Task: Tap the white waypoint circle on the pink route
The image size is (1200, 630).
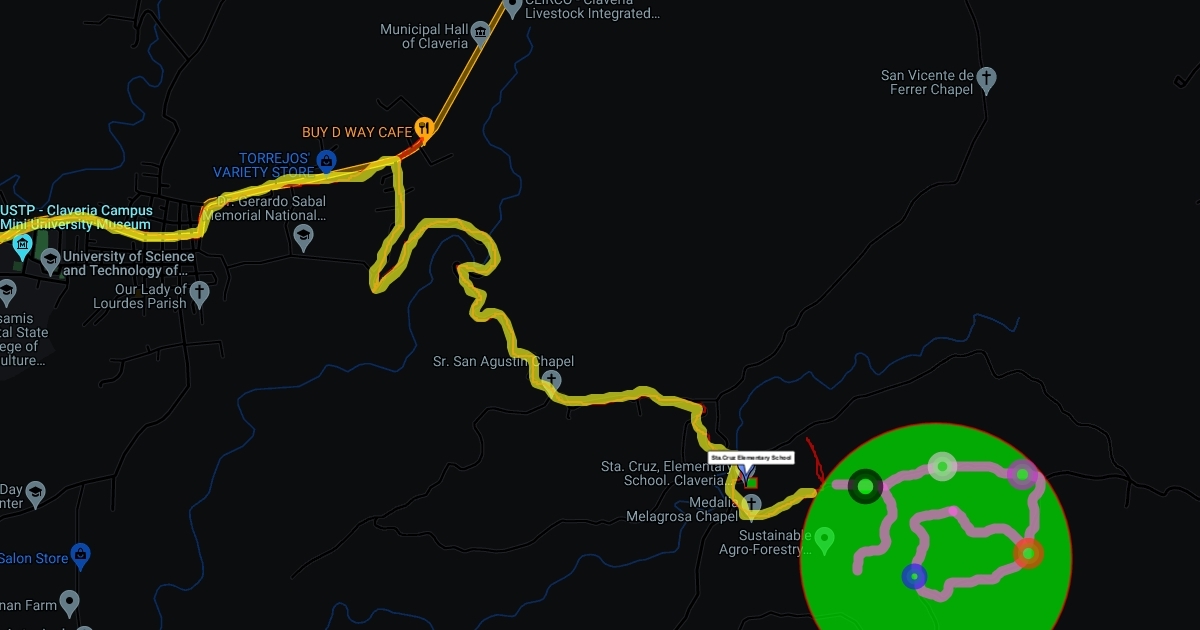Action: click(x=942, y=466)
